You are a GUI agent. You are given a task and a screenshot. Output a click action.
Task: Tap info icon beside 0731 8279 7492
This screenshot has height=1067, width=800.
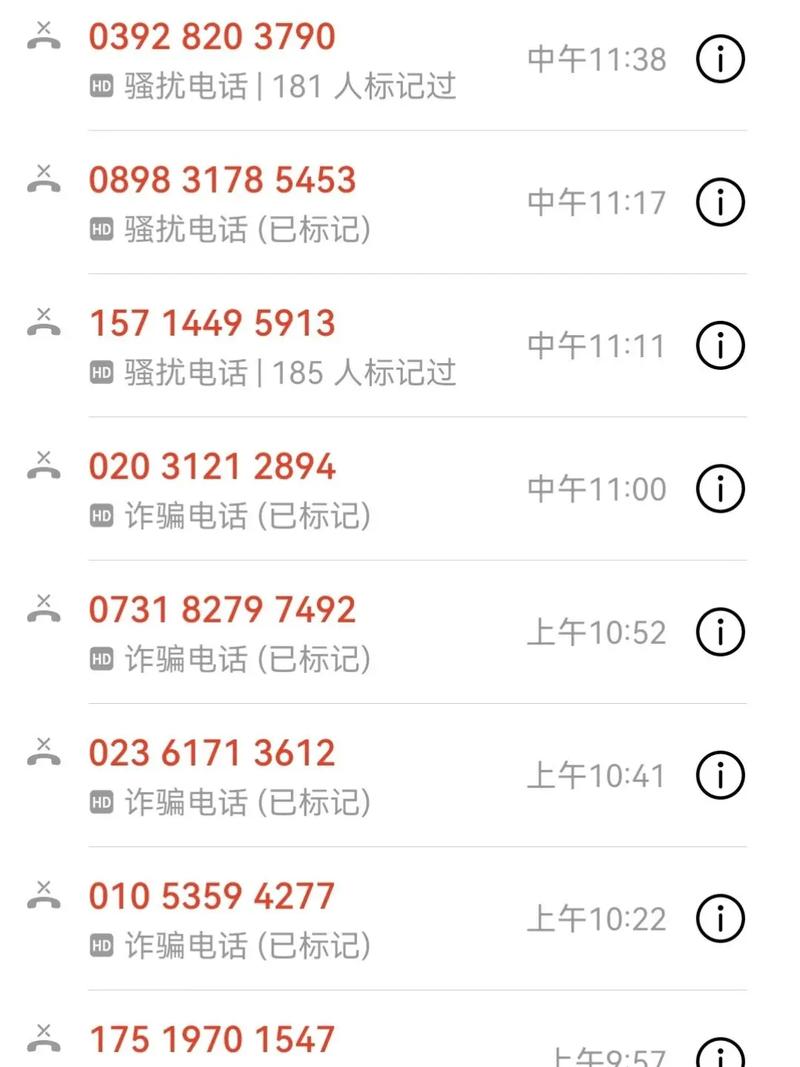pyautogui.click(x=720, y=632)
